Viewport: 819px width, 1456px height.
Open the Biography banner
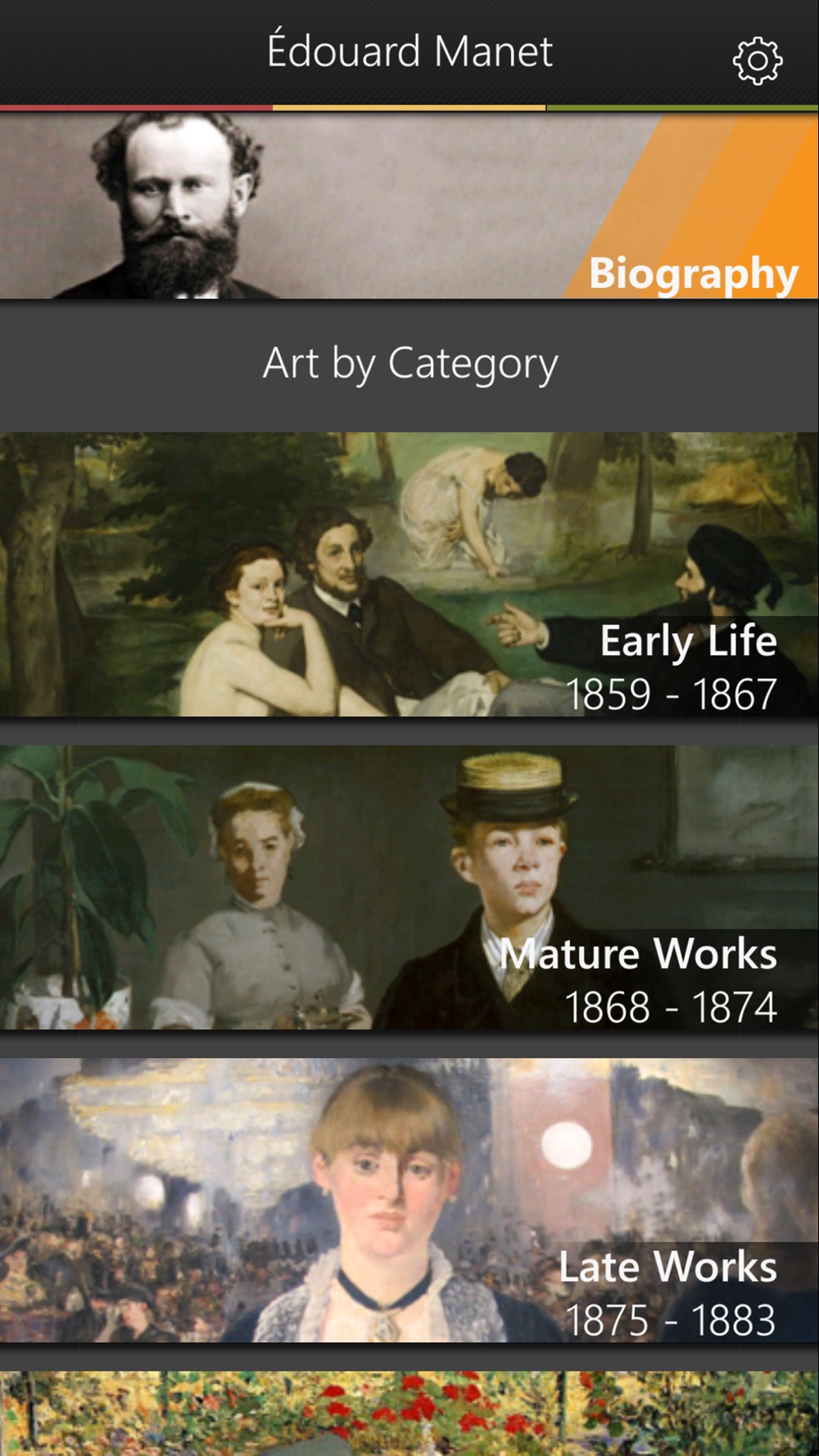pos(409,205)
